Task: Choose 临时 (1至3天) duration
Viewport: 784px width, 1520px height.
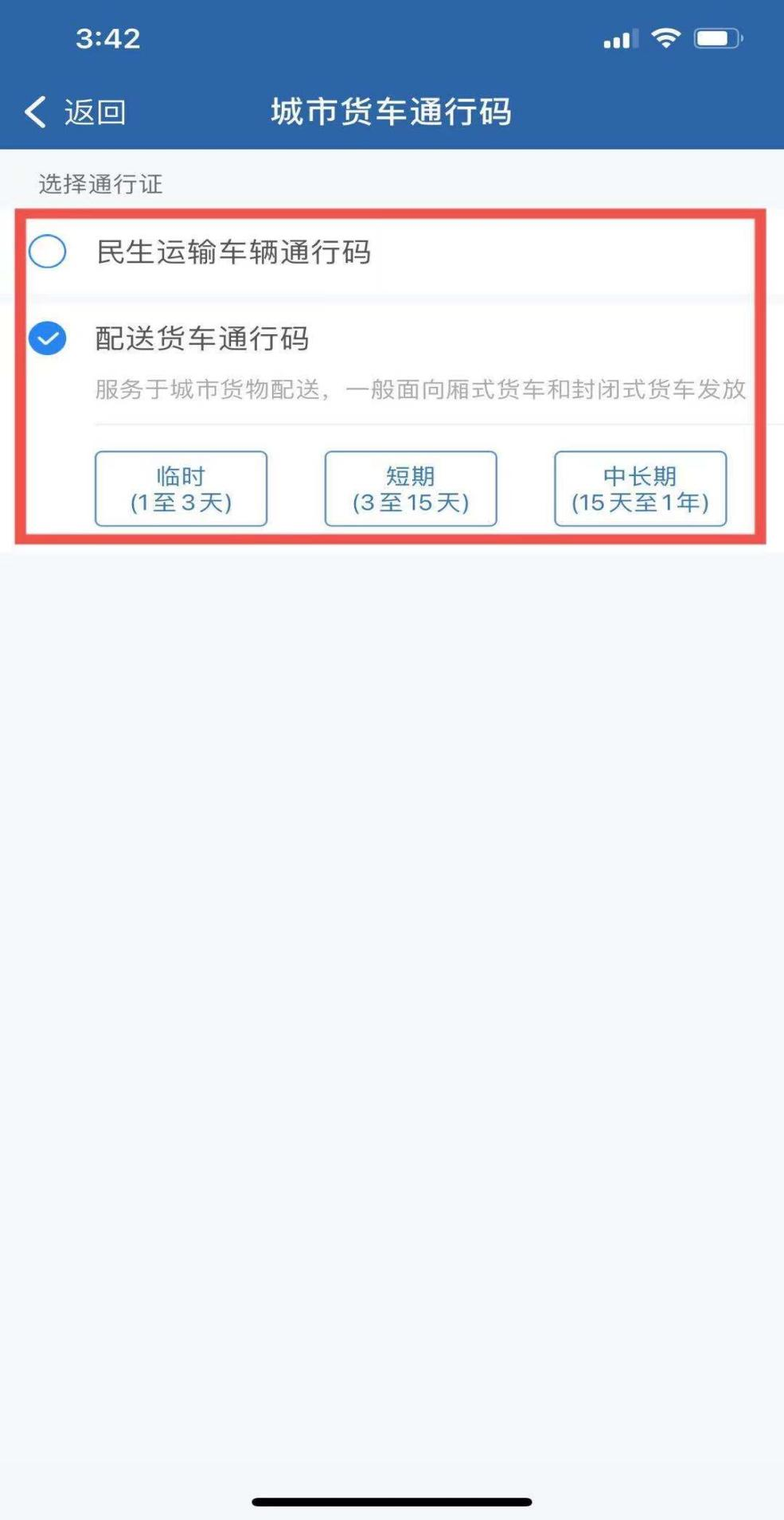Action: coord(181,489)
